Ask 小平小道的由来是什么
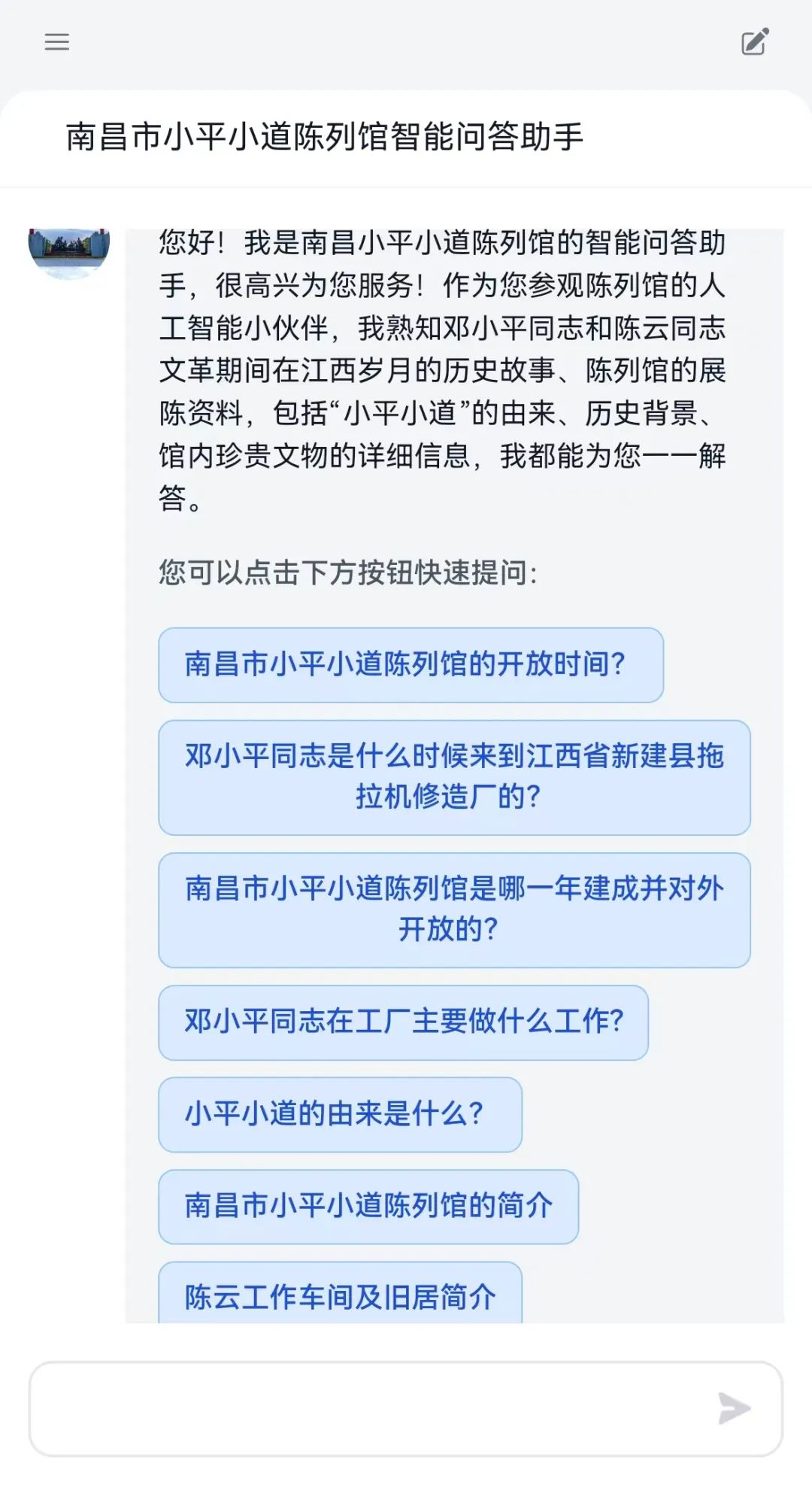The width and height of the screenshot is (812, 1485). 340,1114
